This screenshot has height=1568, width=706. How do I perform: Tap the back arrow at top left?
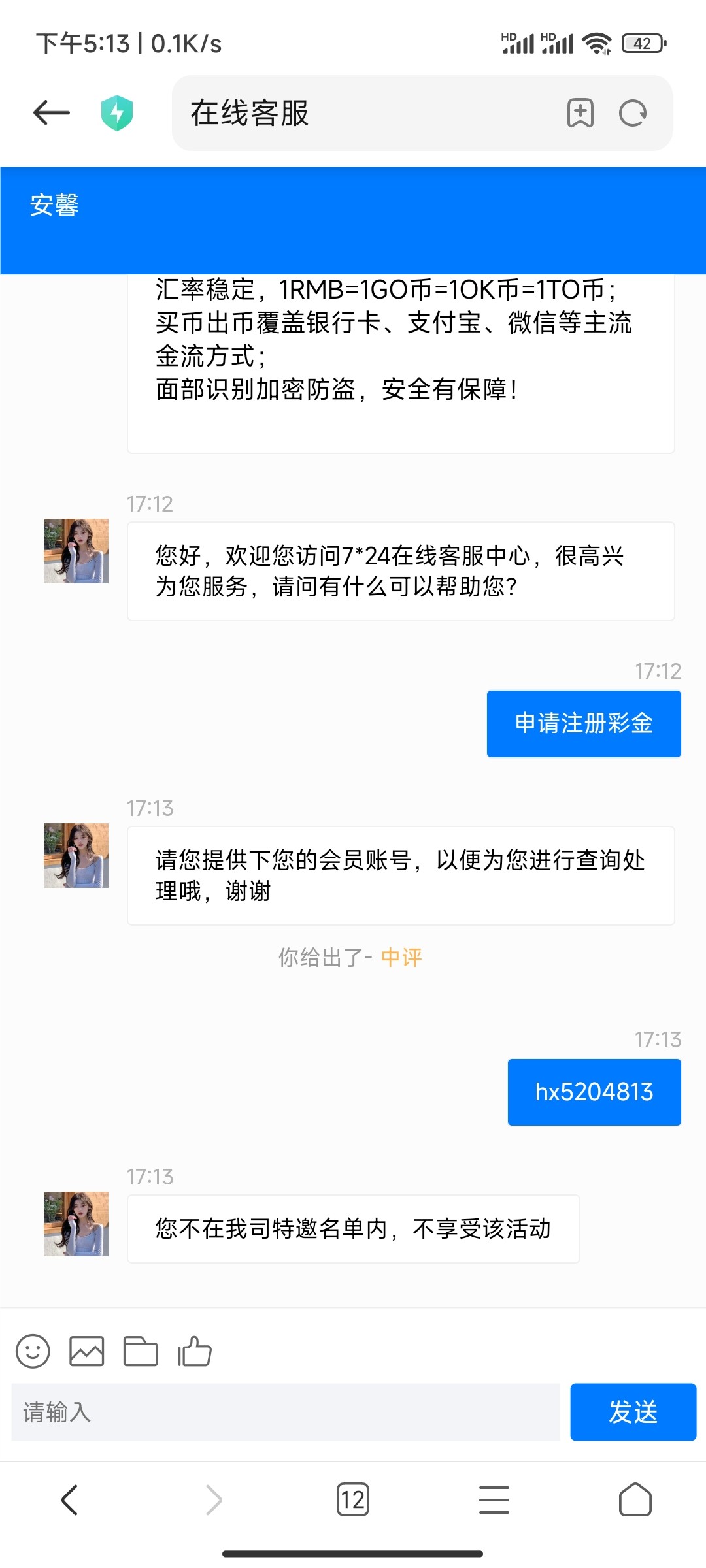[x=49, y=112]
